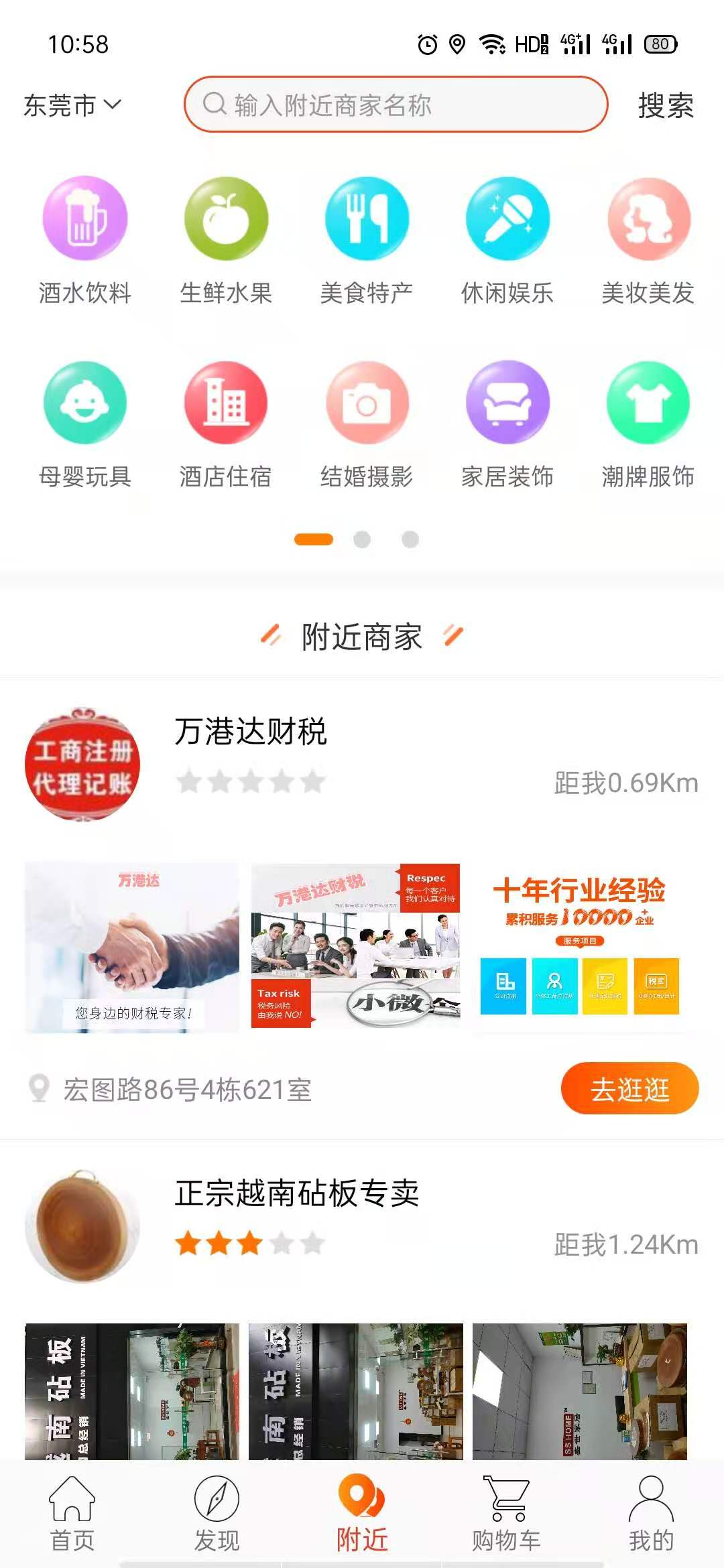Open the 万港达财税 merchant card
Image resolution: width=724 pixels, height=1568 pixels.
point(251,731)
